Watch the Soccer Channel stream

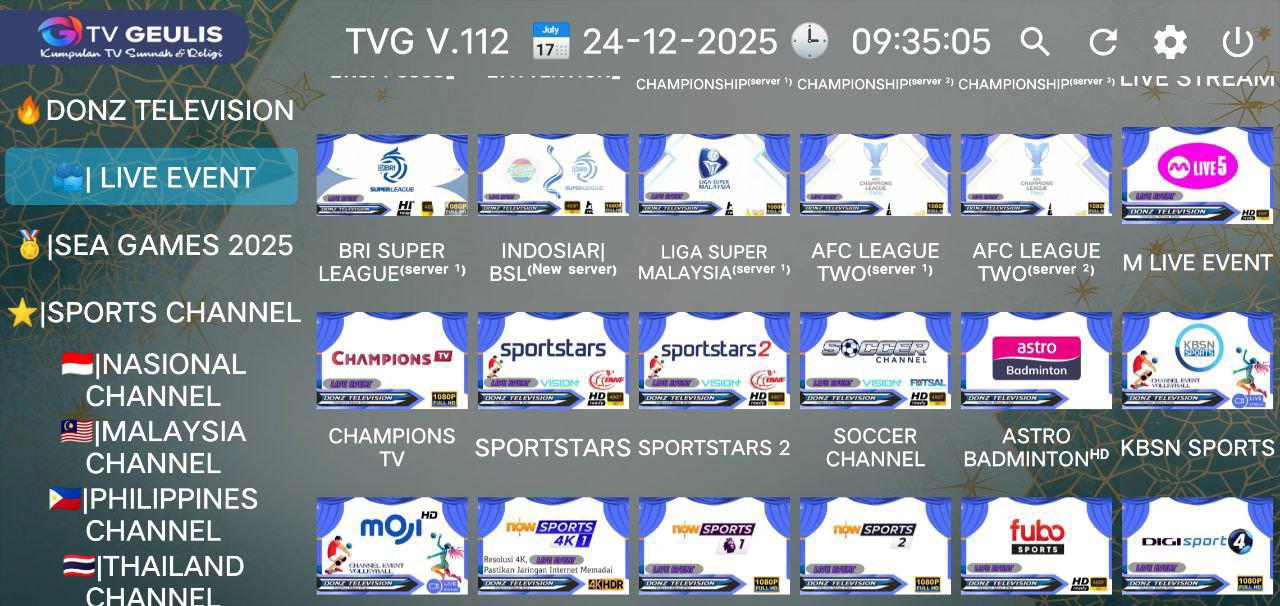[x=875, y=360]
